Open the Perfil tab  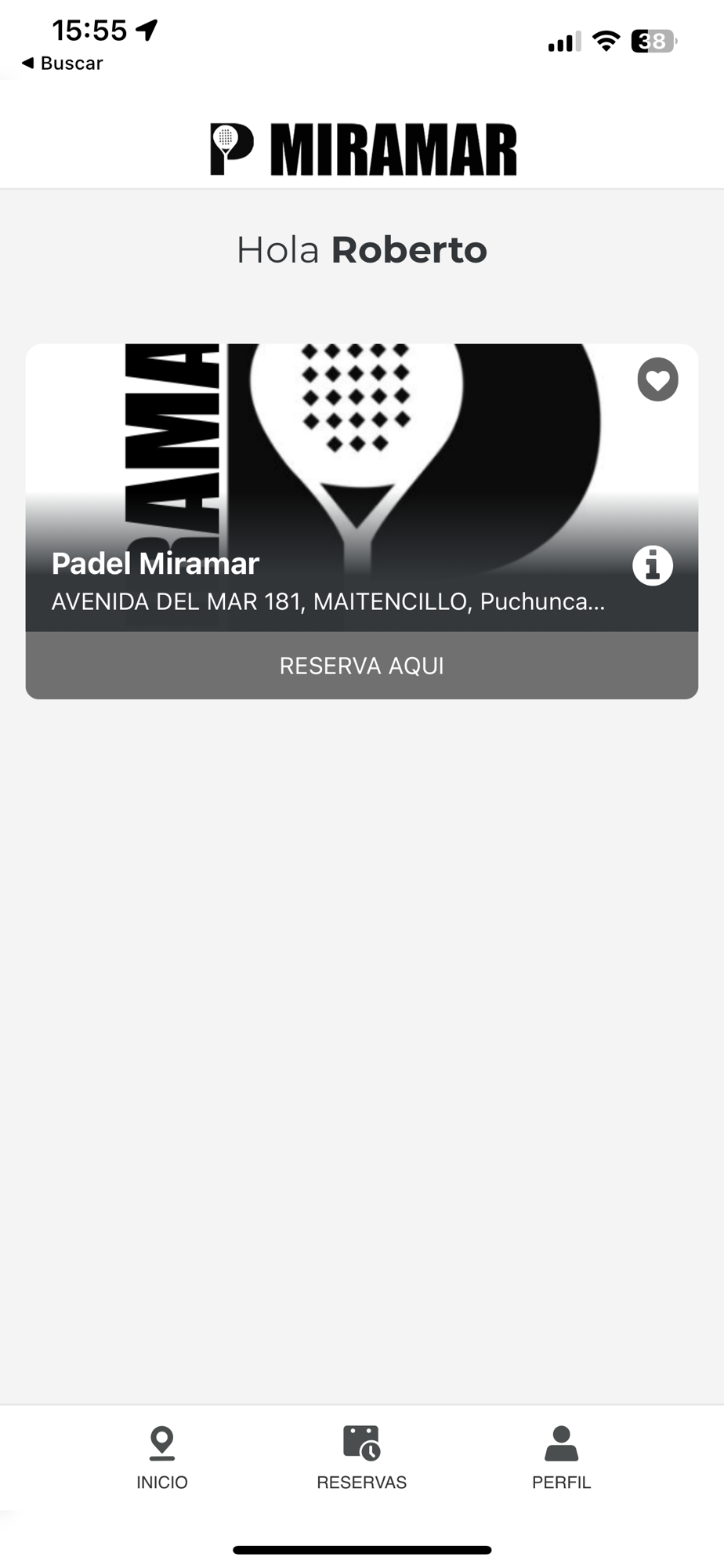pyautogui.click(x=561, y=1458)
